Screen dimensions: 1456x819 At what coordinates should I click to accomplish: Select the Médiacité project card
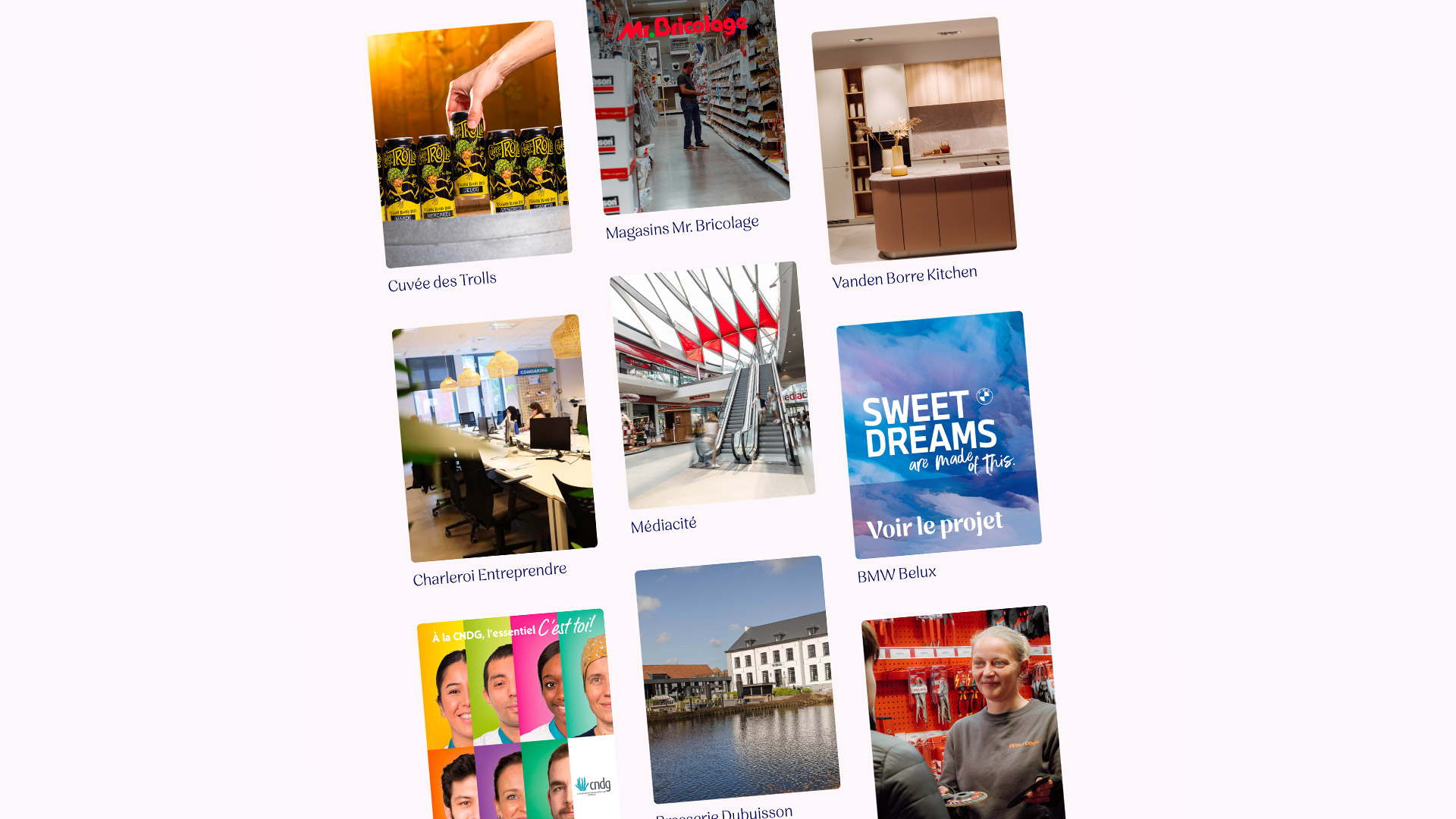click(712, 385)
